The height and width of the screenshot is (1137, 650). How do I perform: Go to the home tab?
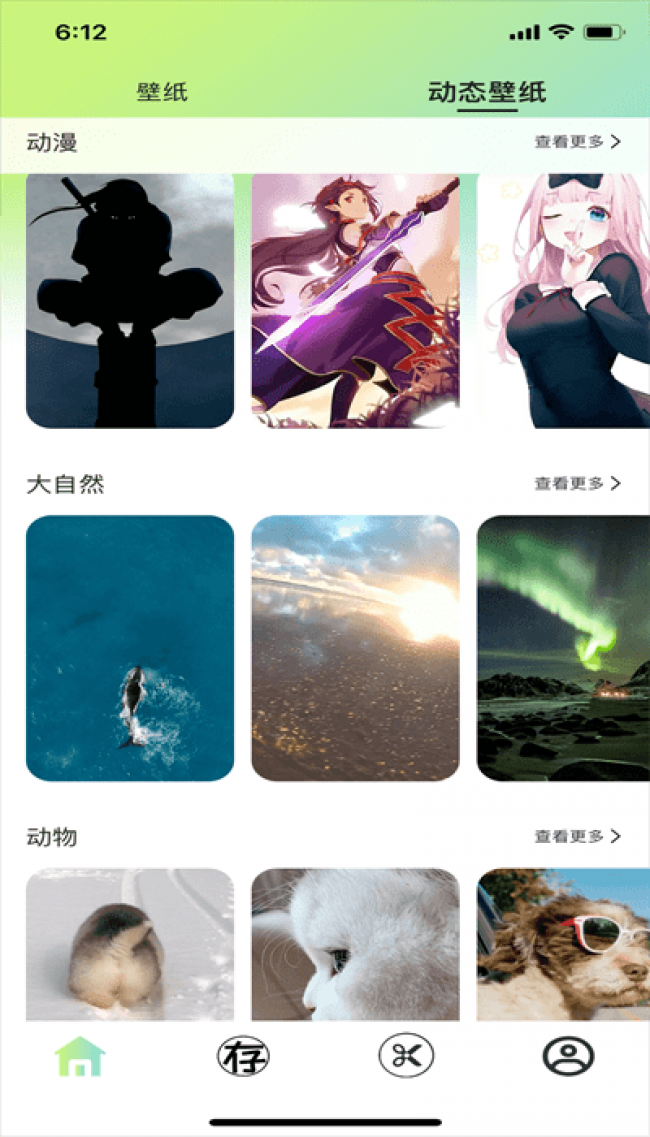81,1055
